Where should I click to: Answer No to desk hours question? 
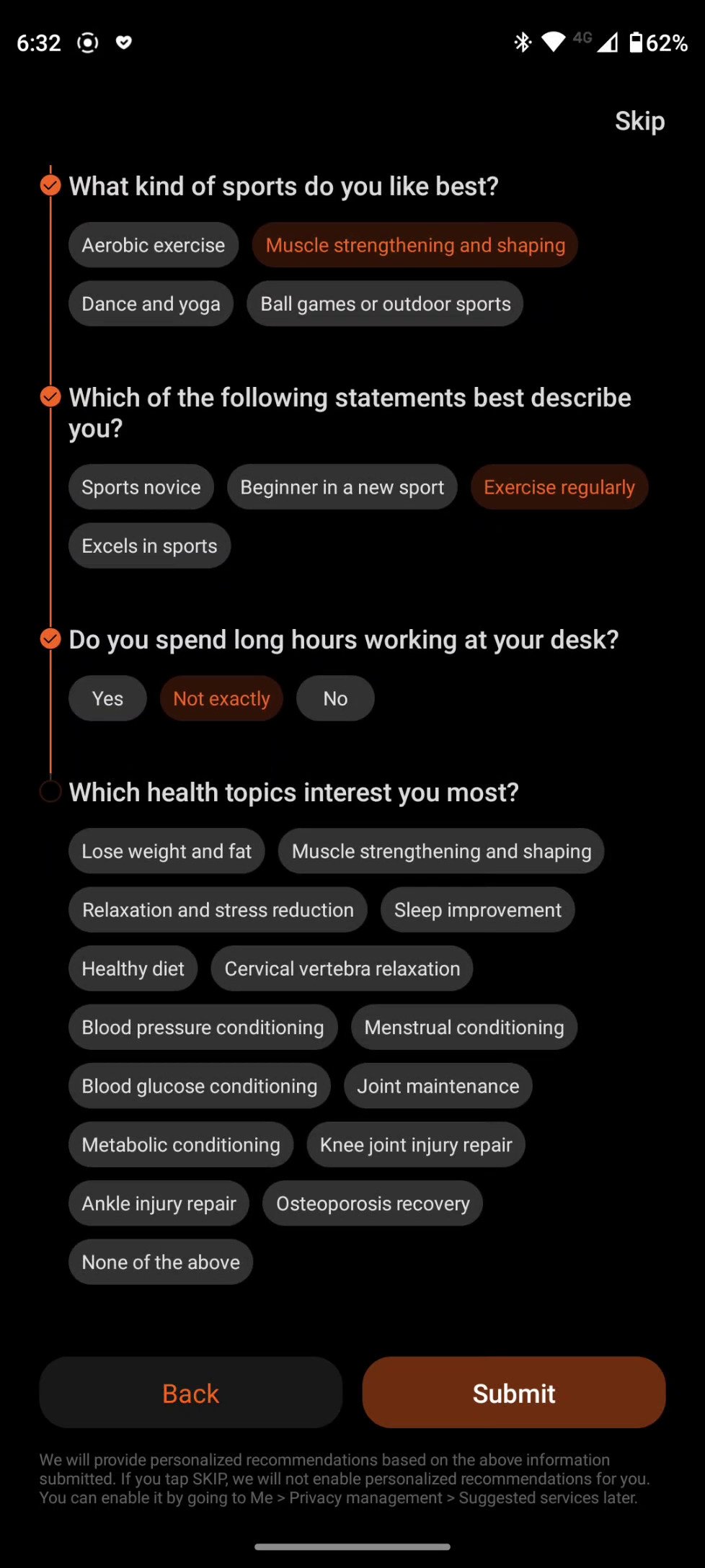click(335, 698)
